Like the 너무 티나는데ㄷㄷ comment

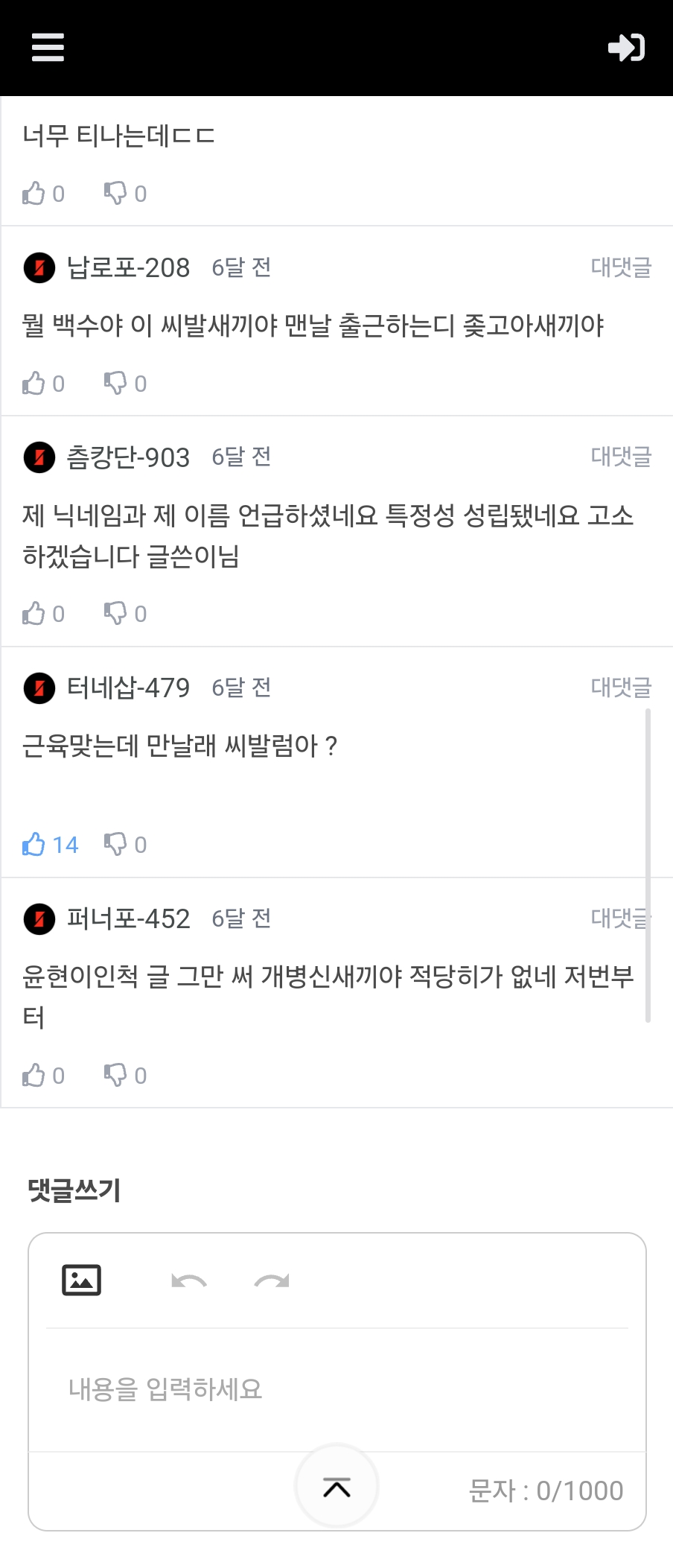pos(34,194)
